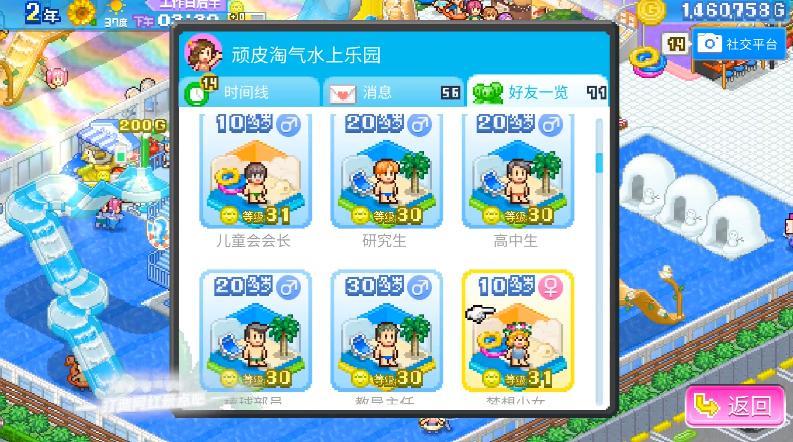Select the 好友一览 tab
This screenshot has height=442, width=793.
pos(540,92)
